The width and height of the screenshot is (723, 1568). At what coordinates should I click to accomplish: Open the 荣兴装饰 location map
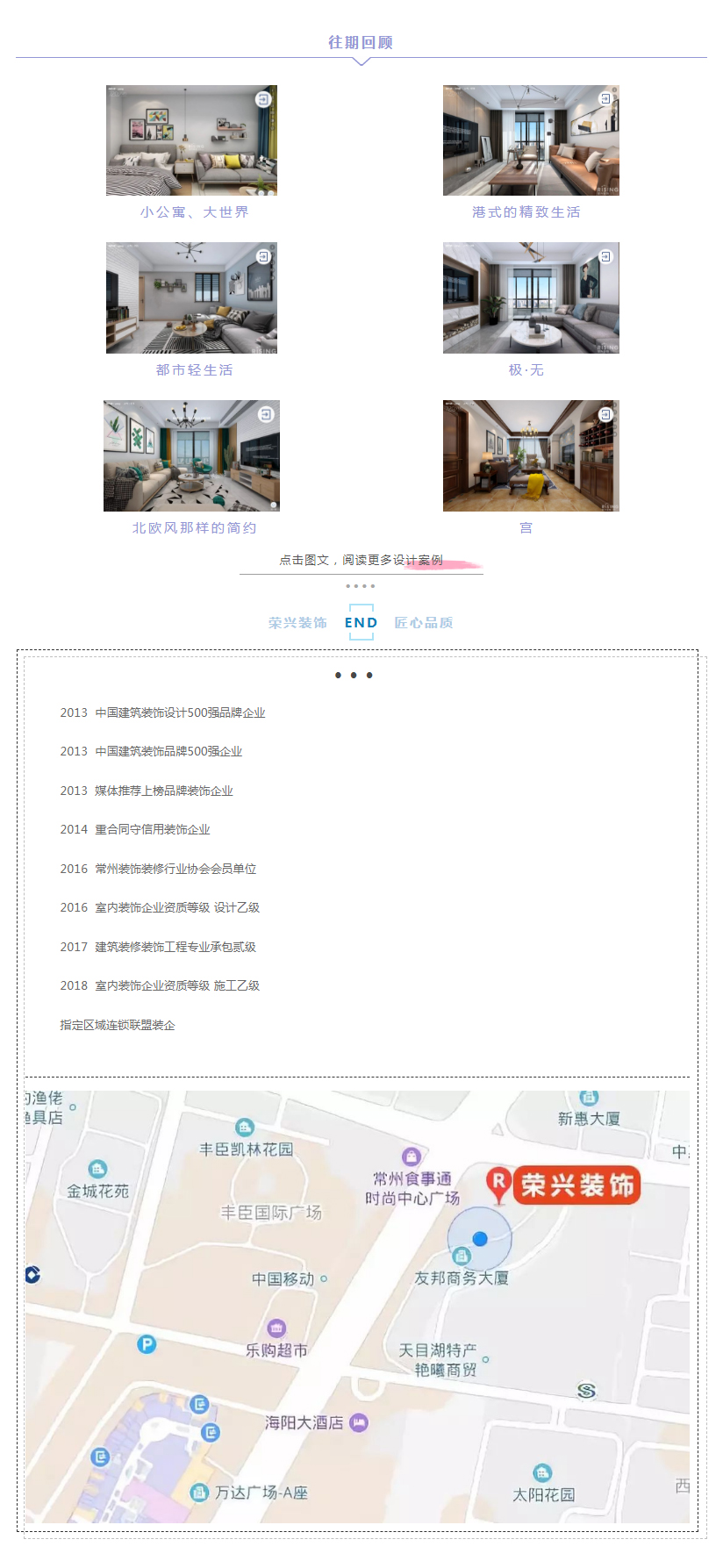(x=356, y=1306)
